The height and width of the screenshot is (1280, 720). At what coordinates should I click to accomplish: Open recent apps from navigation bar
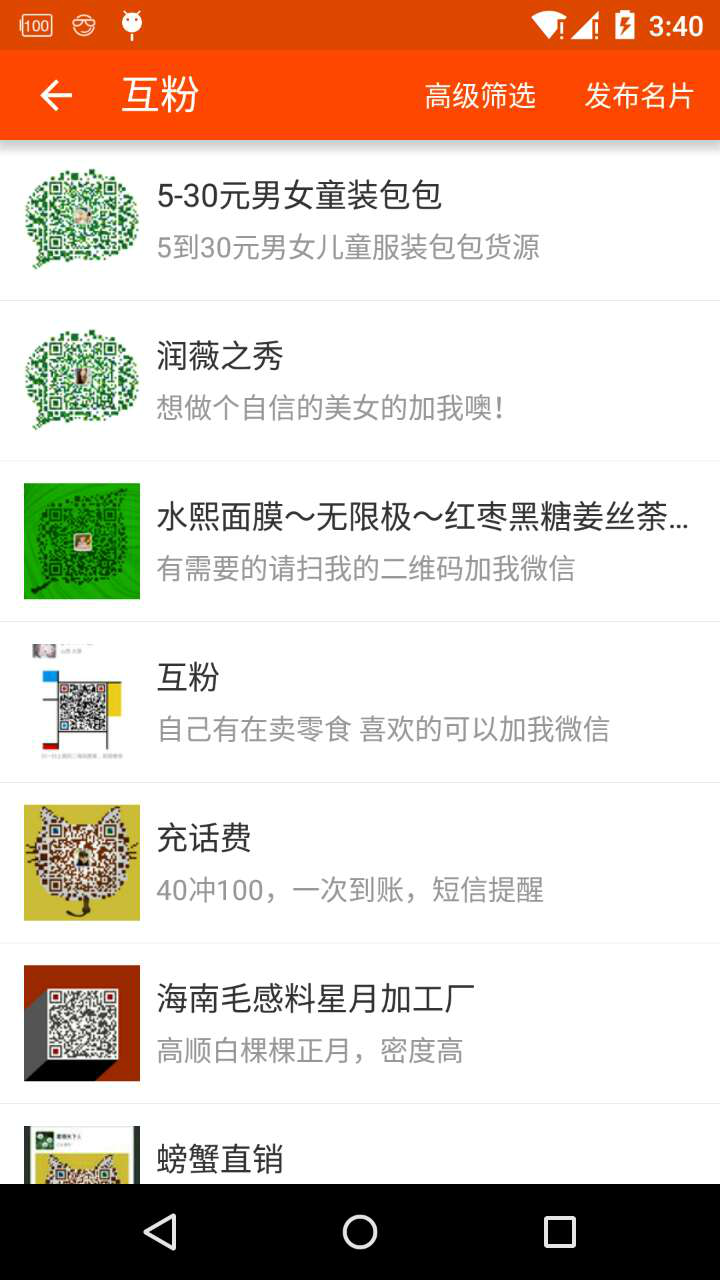point(559,1232)
